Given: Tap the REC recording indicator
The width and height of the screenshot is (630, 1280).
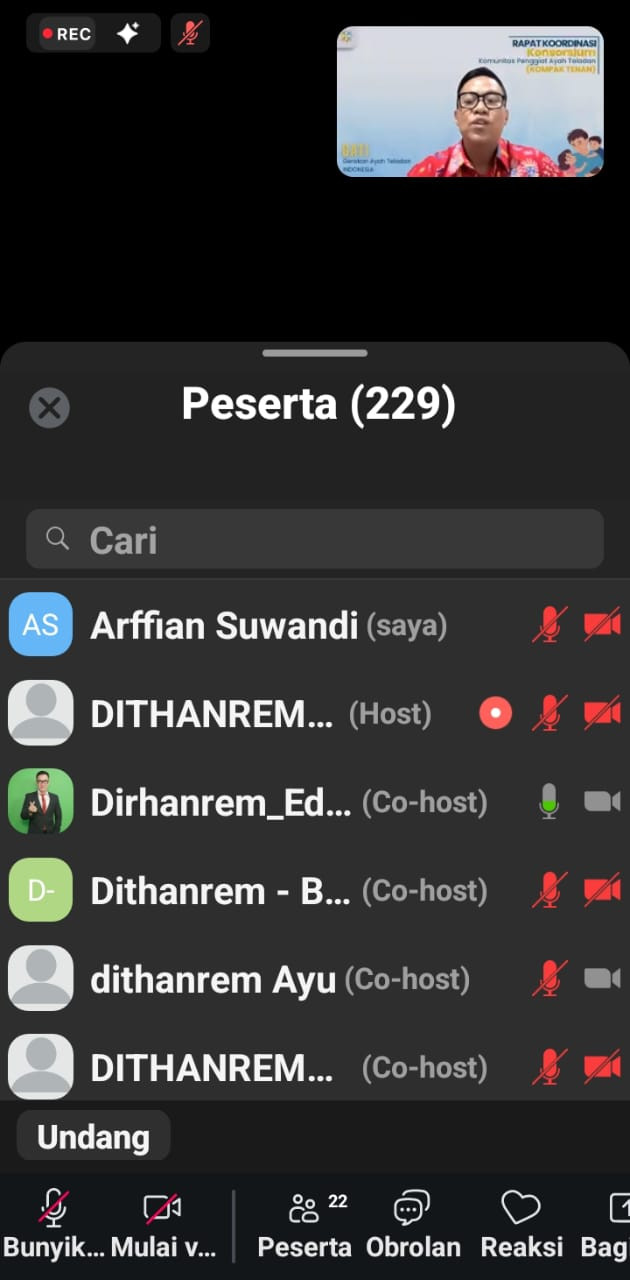Looking at the screenshot, I should pyautogui.click(x=67, y=33).
